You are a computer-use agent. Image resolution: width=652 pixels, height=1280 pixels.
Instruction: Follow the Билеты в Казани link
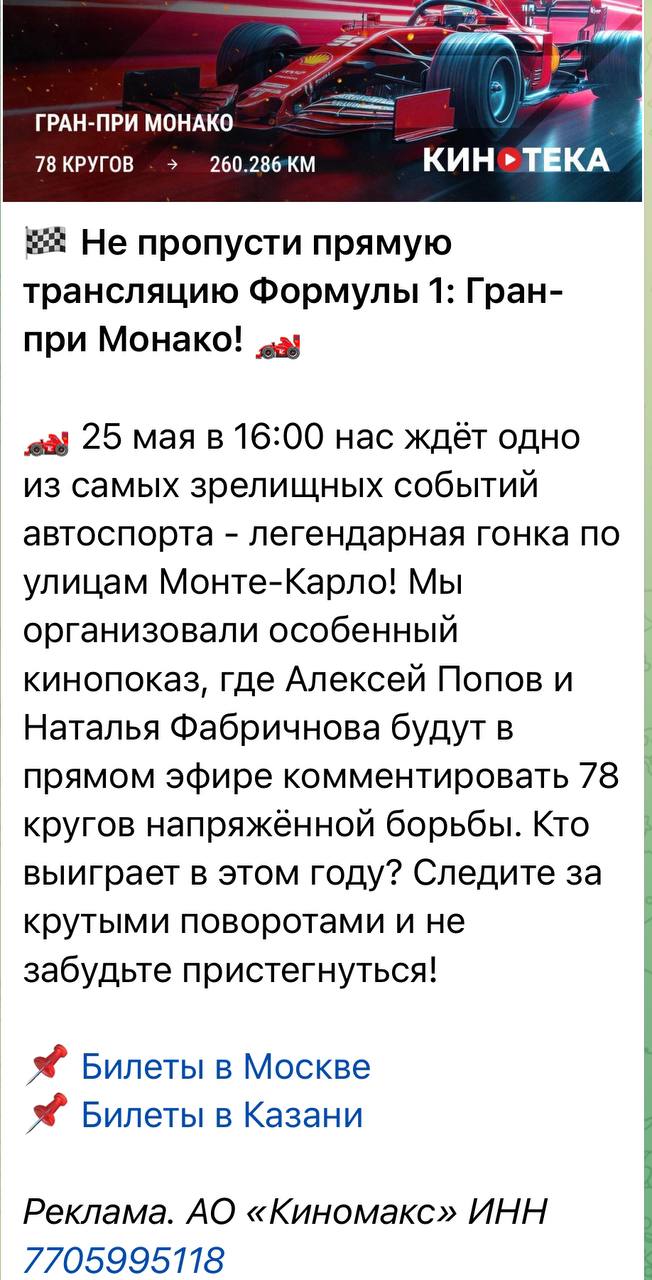pyautogui.click(x=221, y=1114)
